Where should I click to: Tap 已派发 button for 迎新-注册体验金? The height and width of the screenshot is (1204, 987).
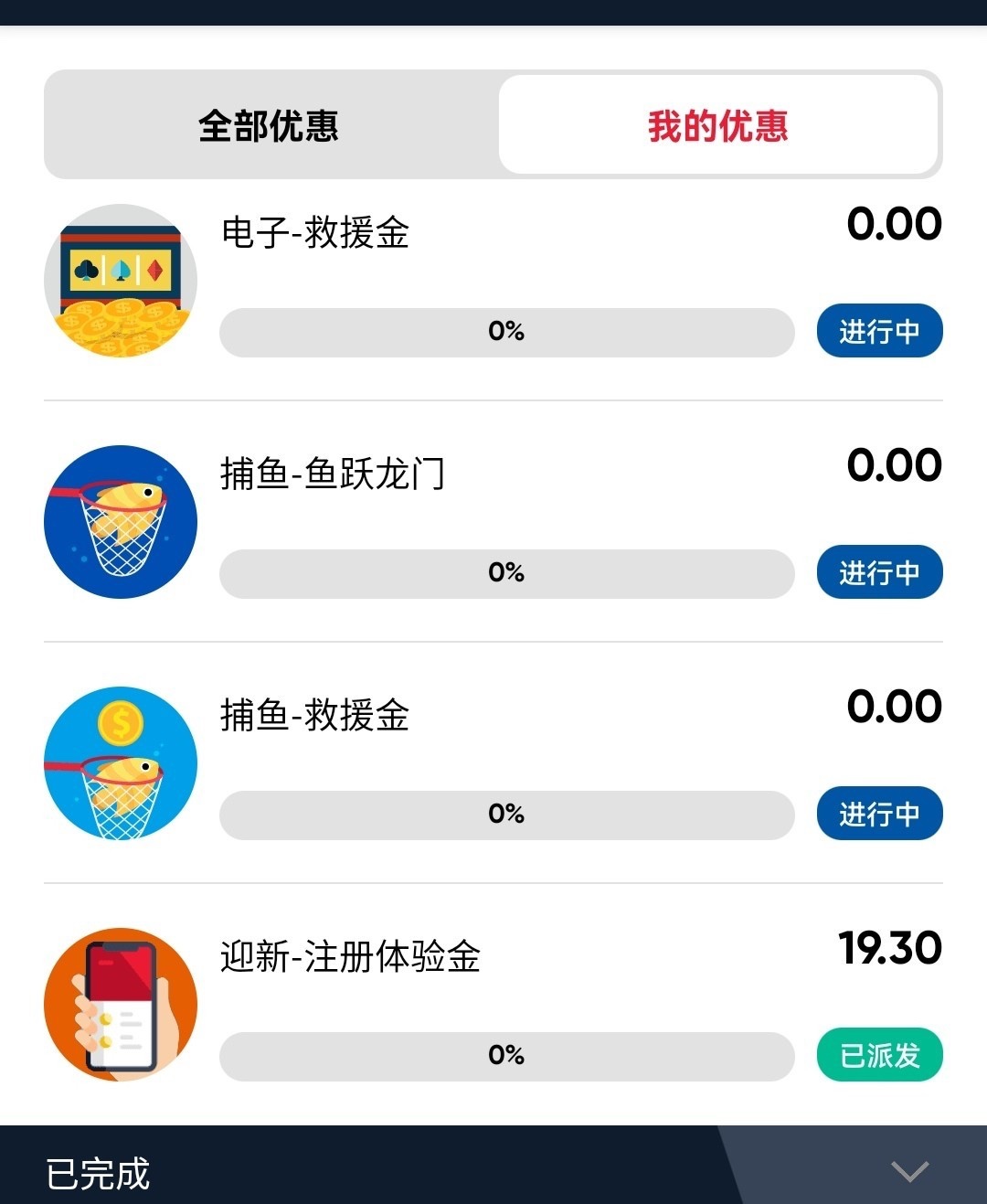(879, 1055)
